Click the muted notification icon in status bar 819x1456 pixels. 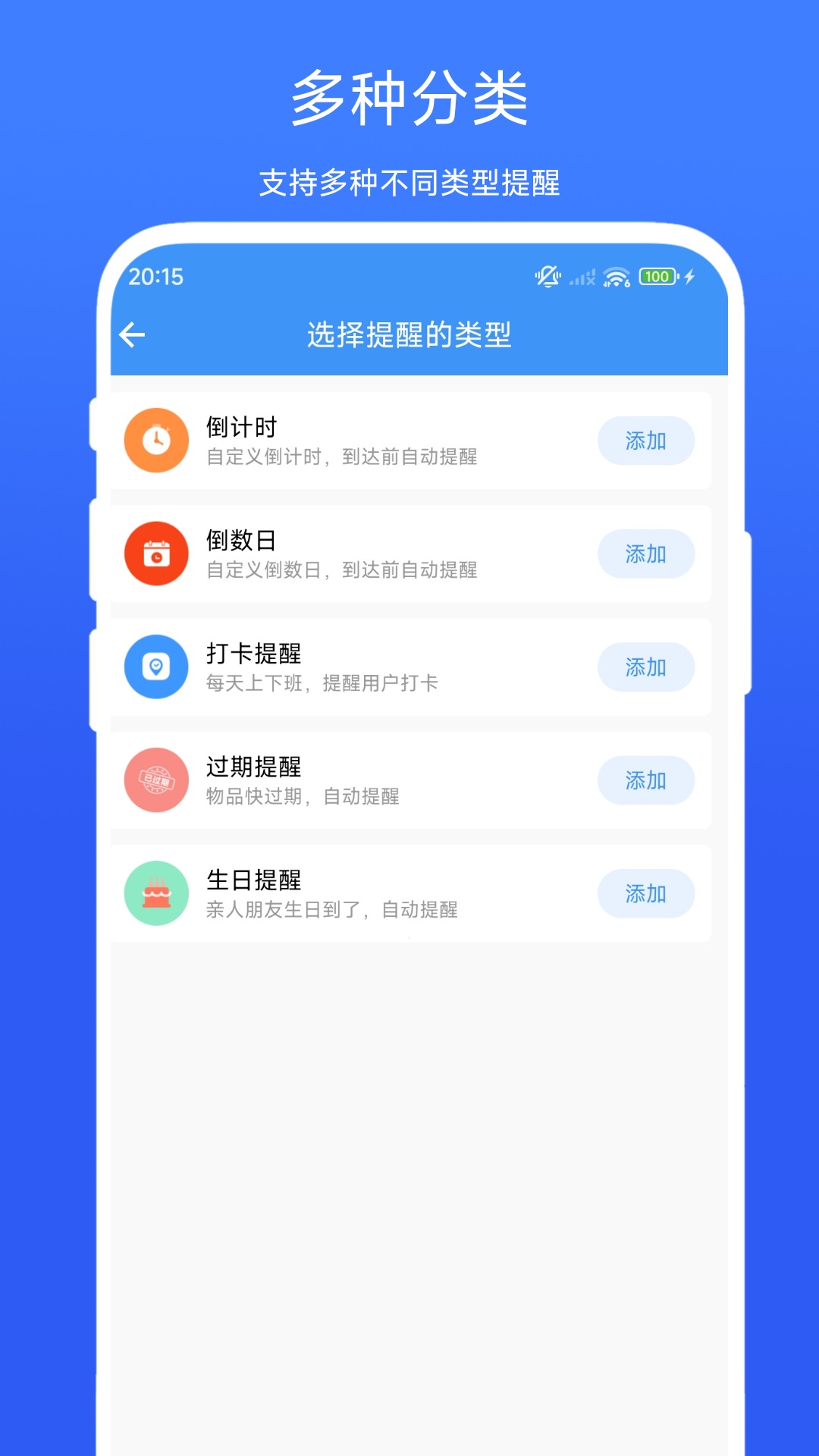click(548, 277)
